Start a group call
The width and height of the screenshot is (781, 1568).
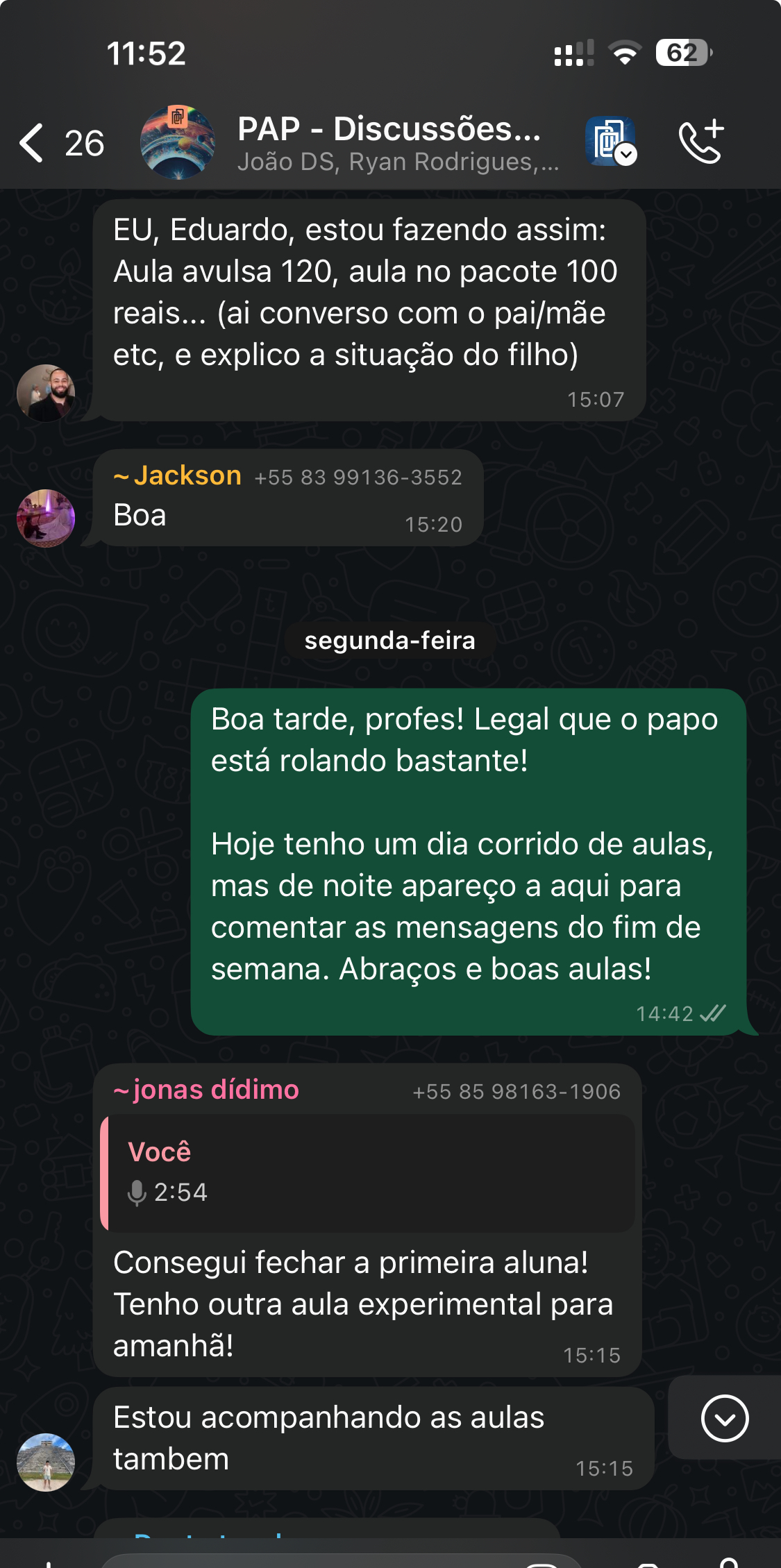coord(701,142)
